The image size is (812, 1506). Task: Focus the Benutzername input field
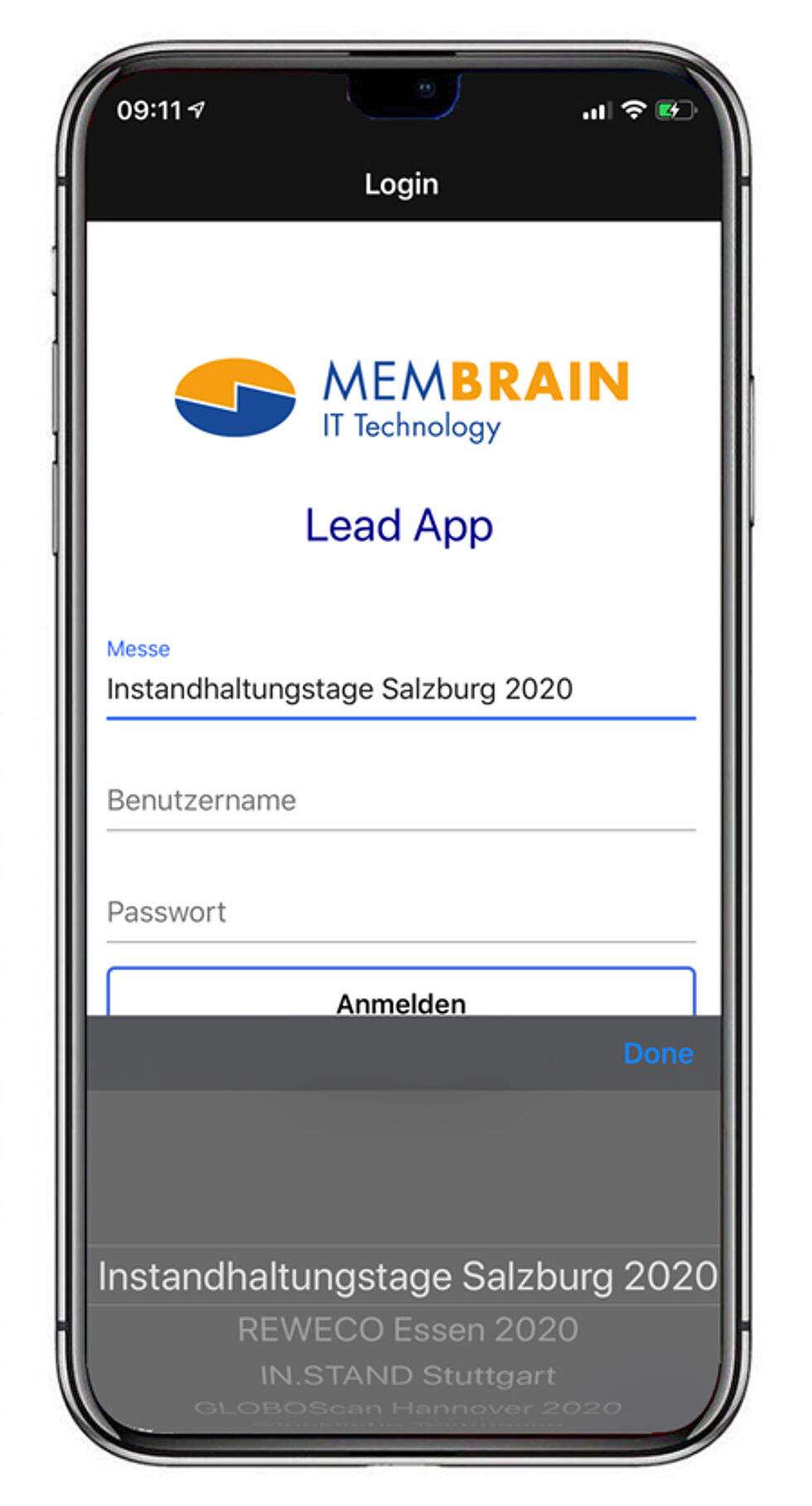(401, 801)
